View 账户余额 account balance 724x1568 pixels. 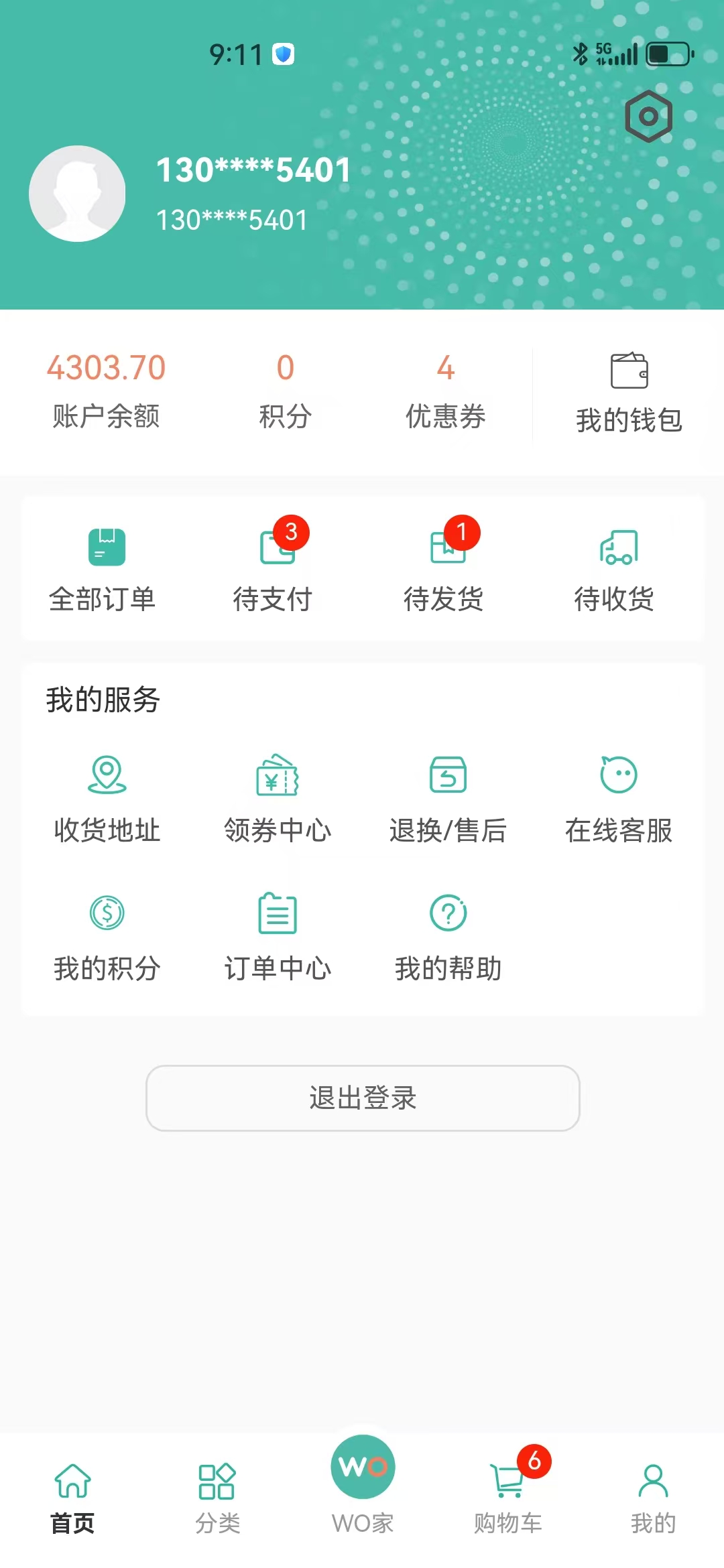pyautogui.click(x=106, y=392)
